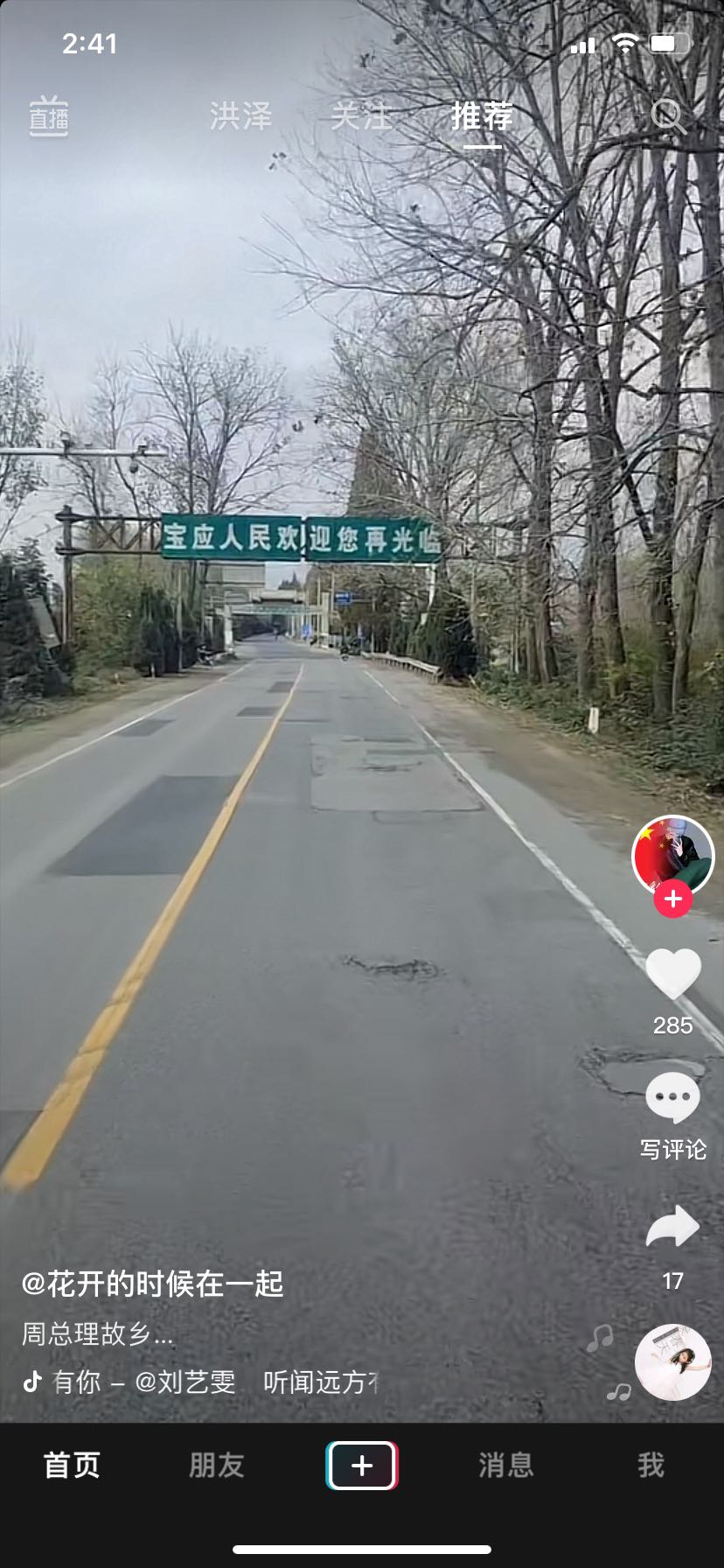
Task: Go to the 首页 home tab
Action: (72, 1465)
